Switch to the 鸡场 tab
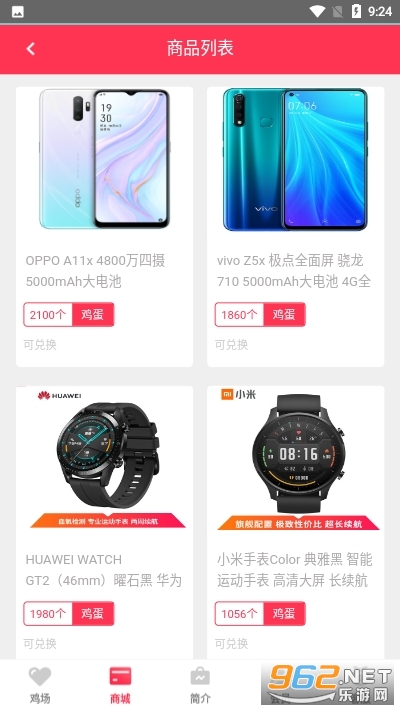 click(40, 685)
